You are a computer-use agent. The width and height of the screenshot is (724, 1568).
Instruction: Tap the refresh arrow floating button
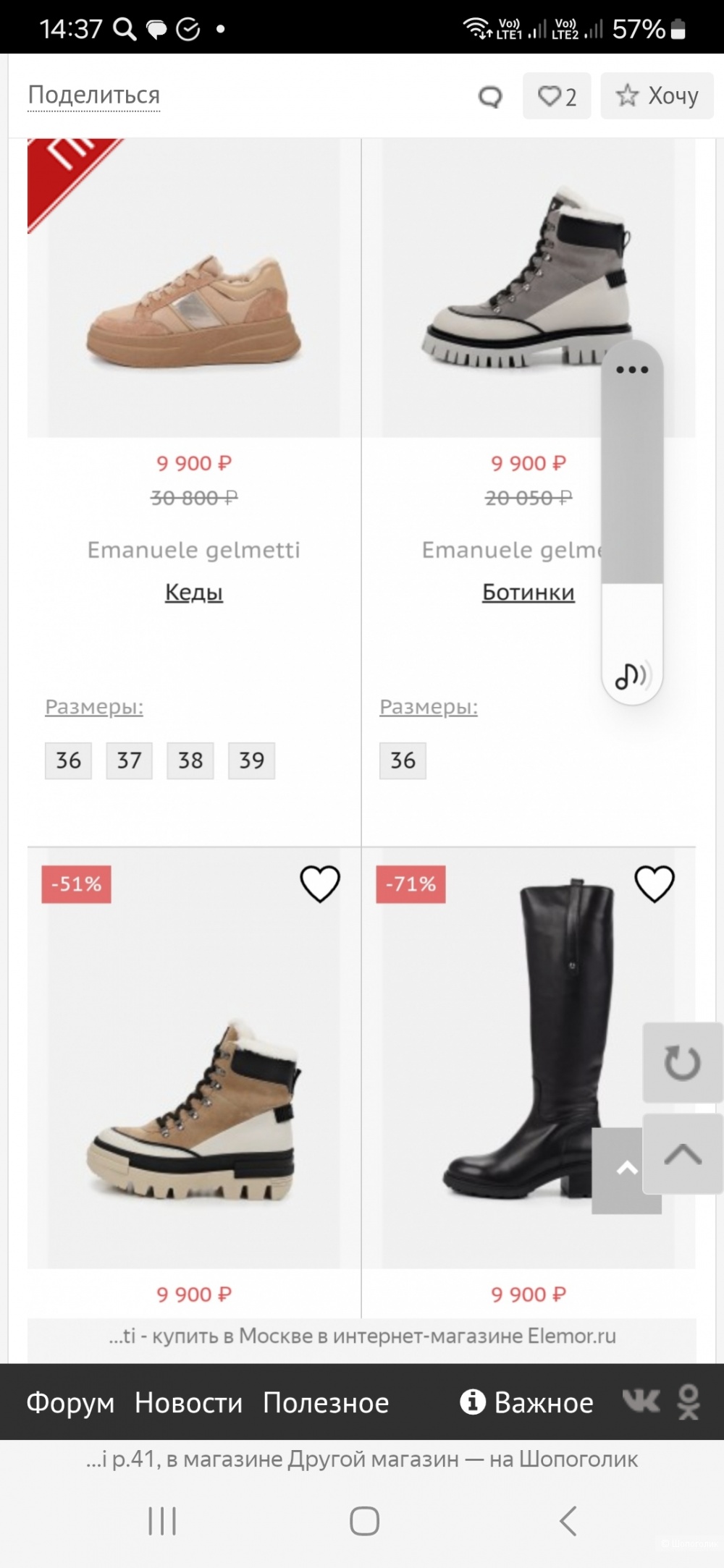[x=682, y=1062]
